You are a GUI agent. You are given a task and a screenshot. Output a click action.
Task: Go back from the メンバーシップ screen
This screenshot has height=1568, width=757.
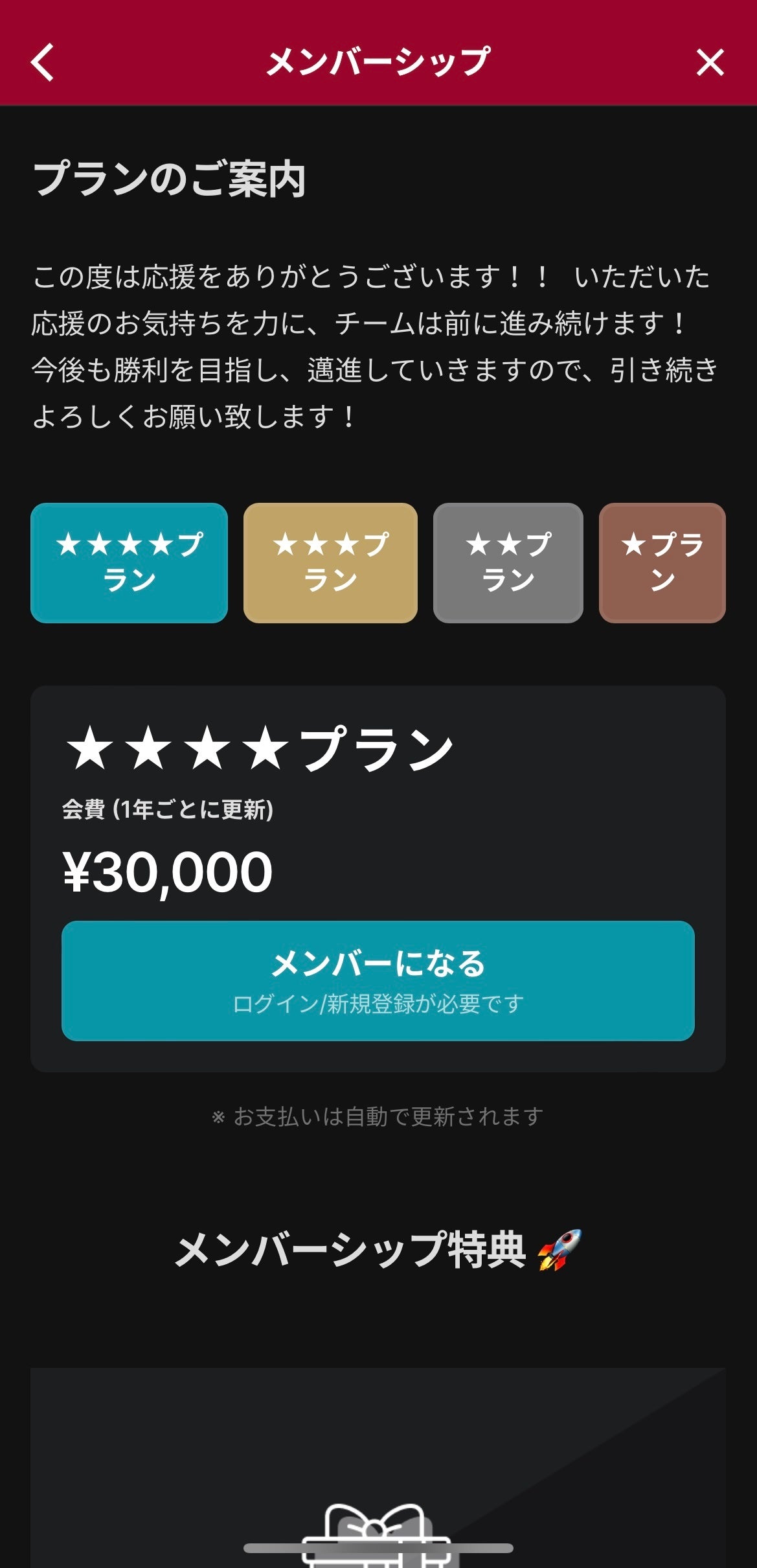(43, 62)
